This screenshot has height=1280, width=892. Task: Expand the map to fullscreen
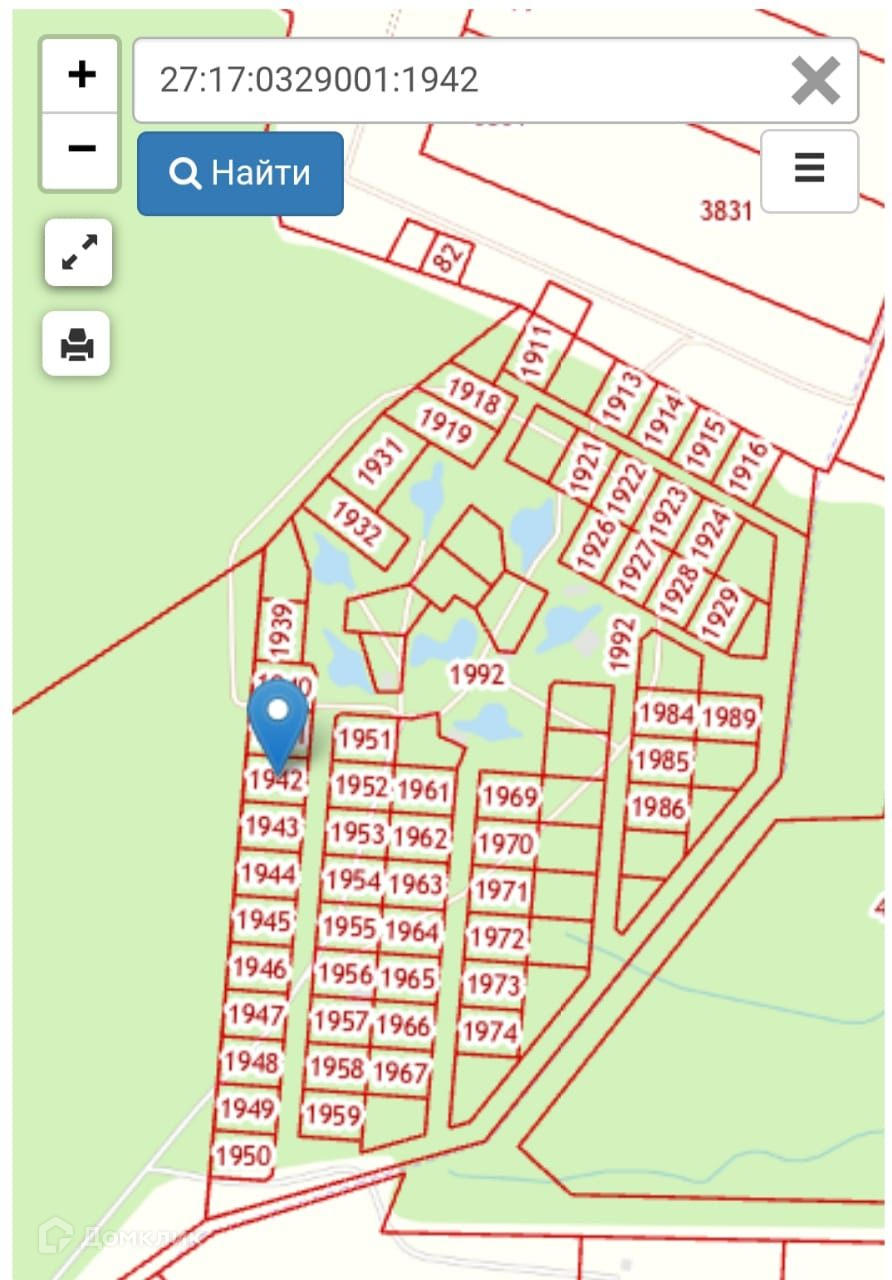[x=78, y=253]
